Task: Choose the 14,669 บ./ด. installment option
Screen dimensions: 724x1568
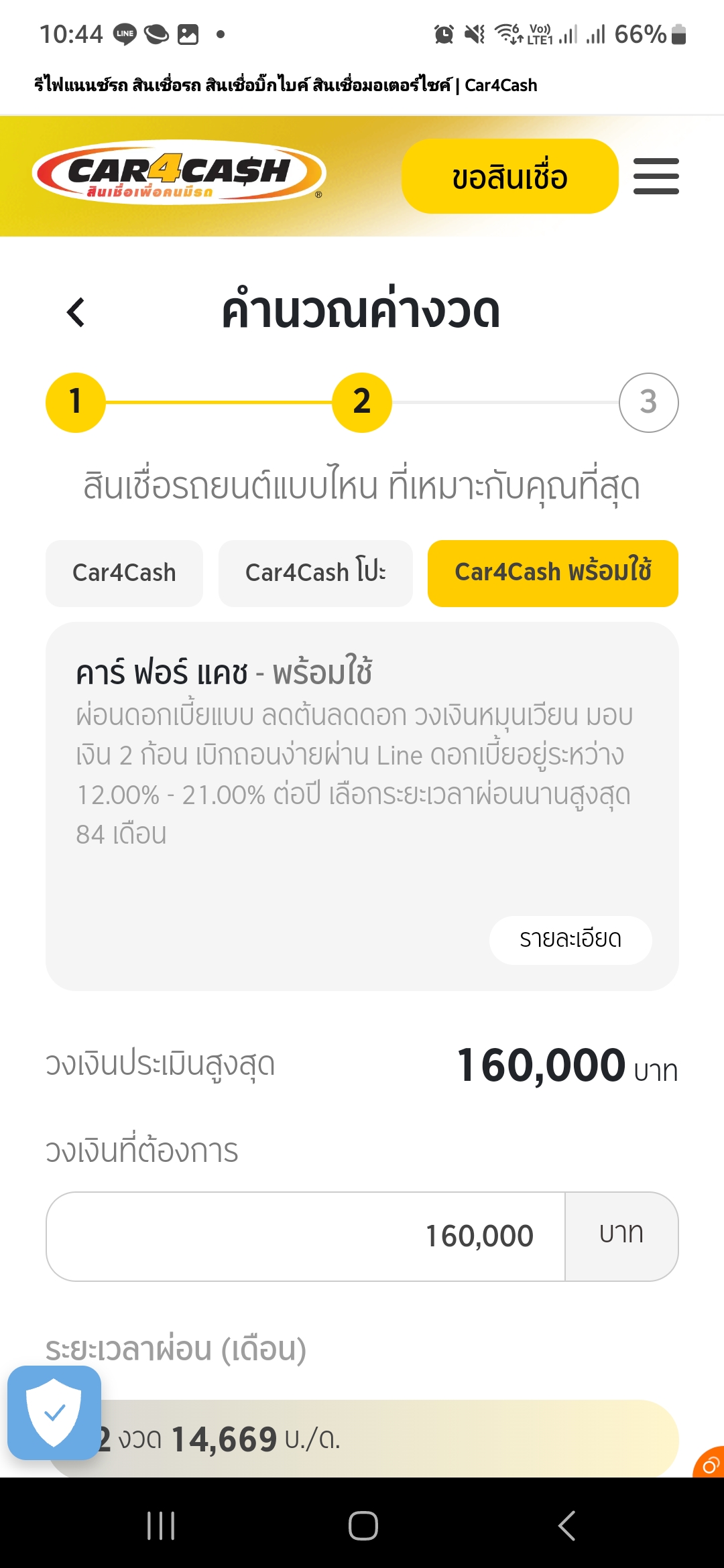Action: click(x=375, y=1439)
